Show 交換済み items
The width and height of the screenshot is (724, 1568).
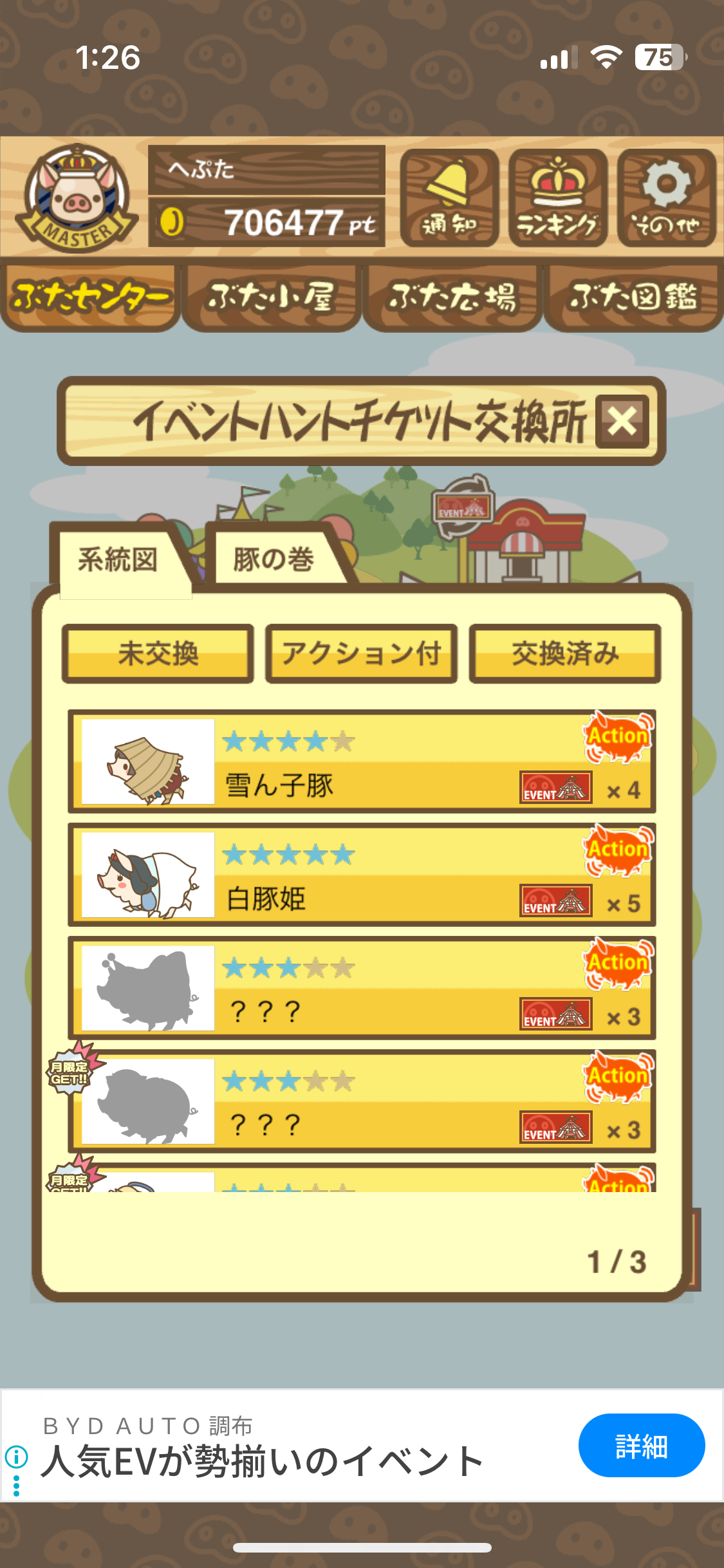(565, 653)
